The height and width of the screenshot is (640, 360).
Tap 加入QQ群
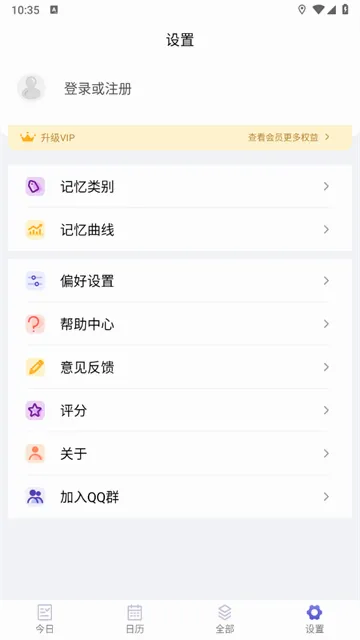click(180, 497)
